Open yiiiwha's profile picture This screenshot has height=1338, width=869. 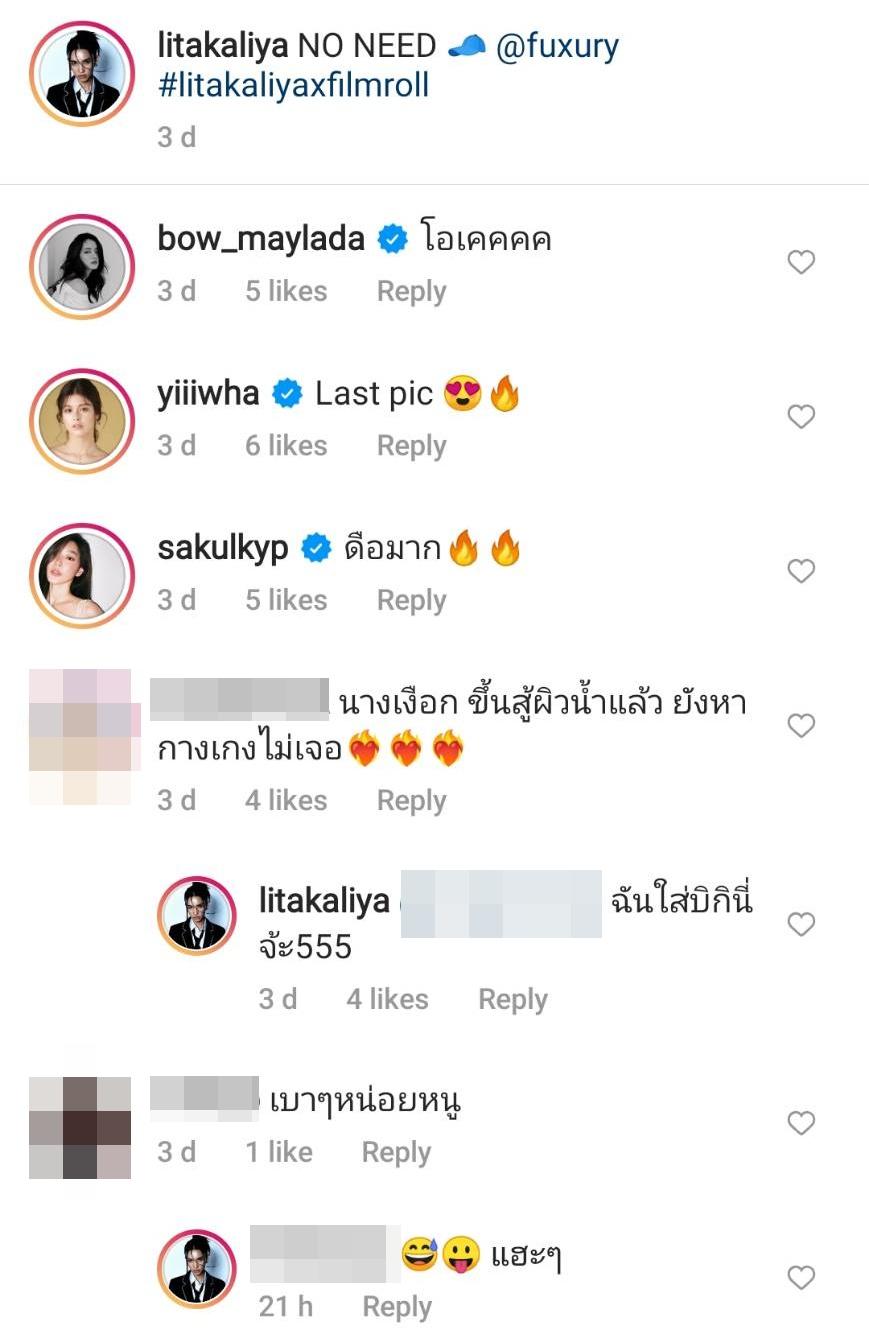tap(82, 420)
